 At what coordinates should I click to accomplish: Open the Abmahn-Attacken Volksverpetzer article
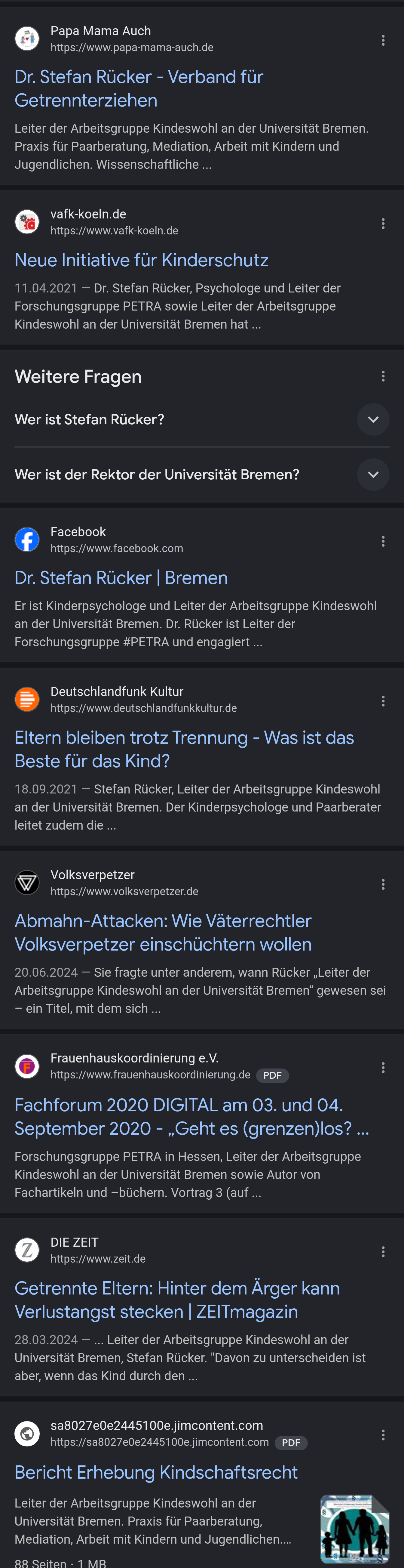click(x=163, y=932)
